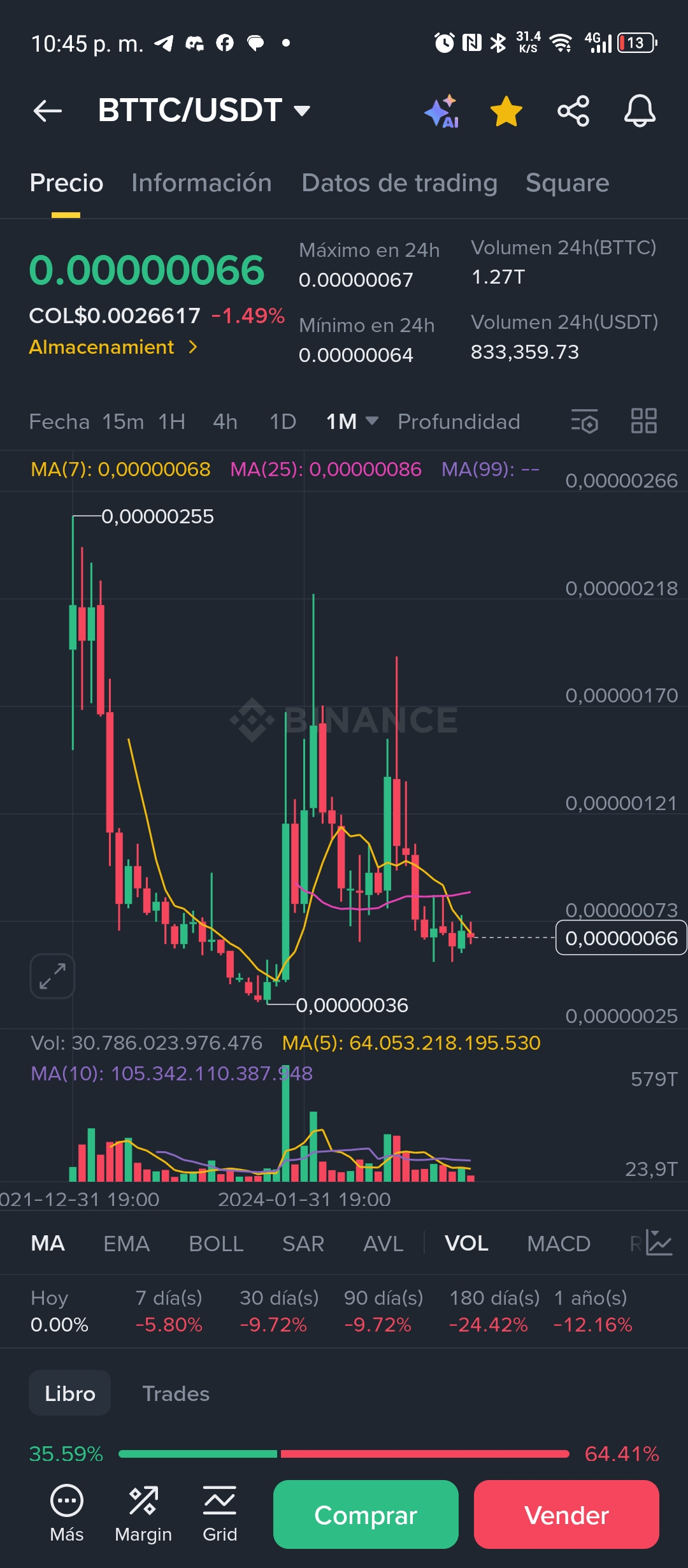Open the Datos de trading tab

(399, 183)
